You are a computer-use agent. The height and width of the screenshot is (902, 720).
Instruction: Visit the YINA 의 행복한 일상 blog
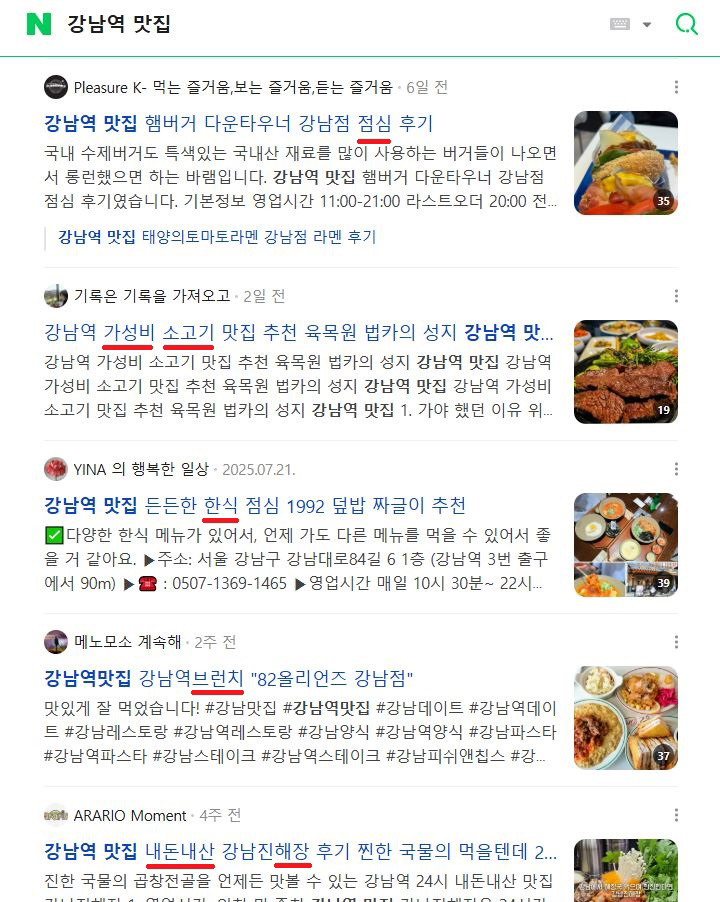tap(141, 469)
